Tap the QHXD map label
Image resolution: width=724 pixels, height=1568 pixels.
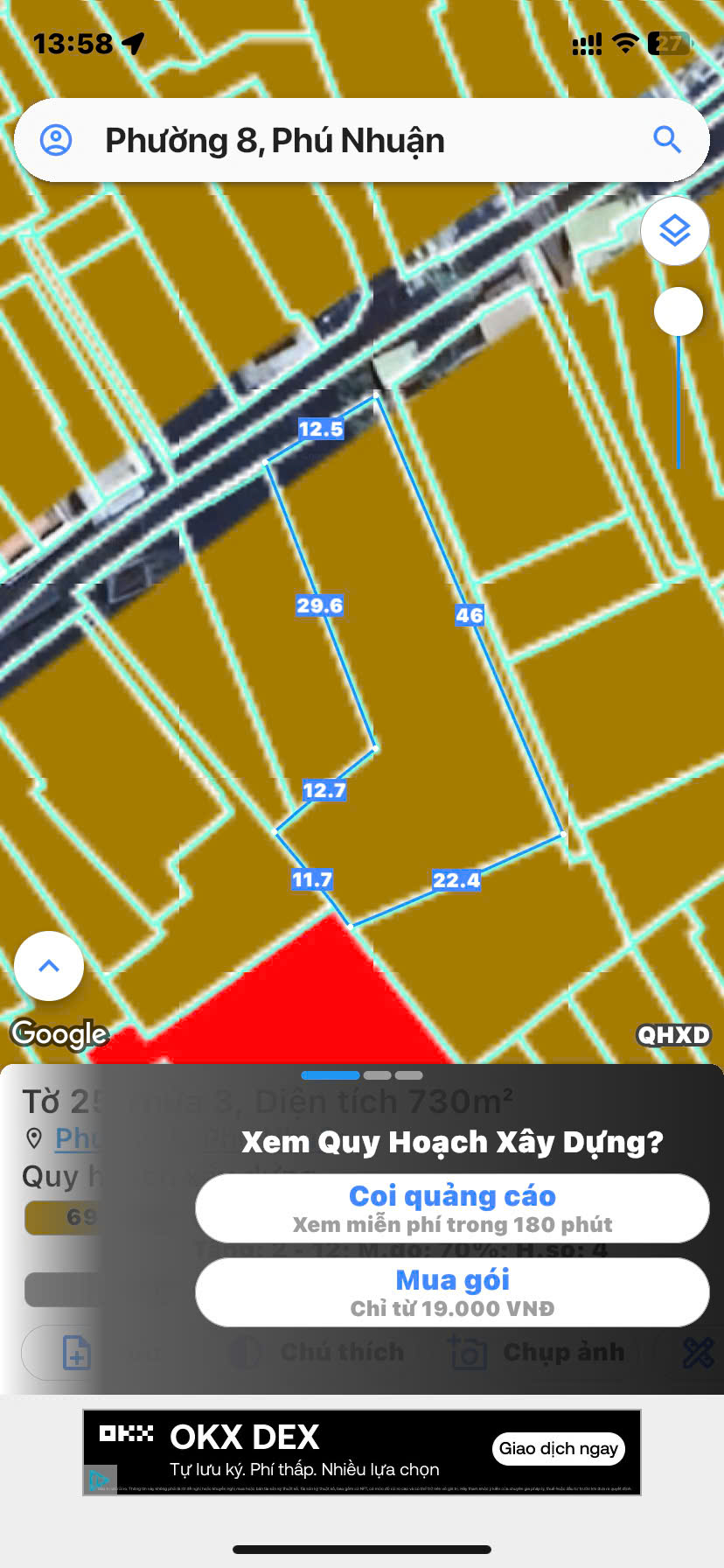(x=673, y=1035)
